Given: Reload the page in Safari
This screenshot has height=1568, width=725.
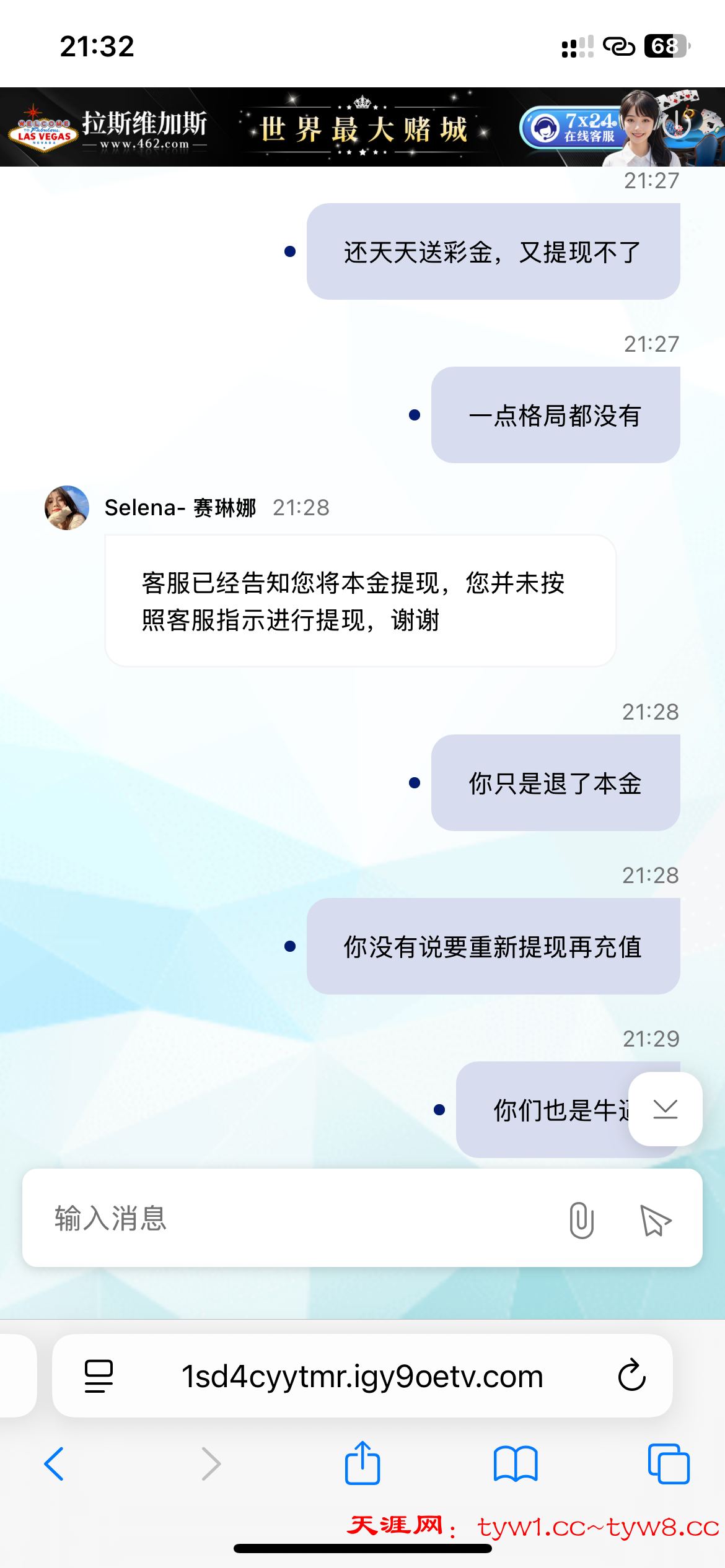Looking at the screenshot, I should 631,1376.
